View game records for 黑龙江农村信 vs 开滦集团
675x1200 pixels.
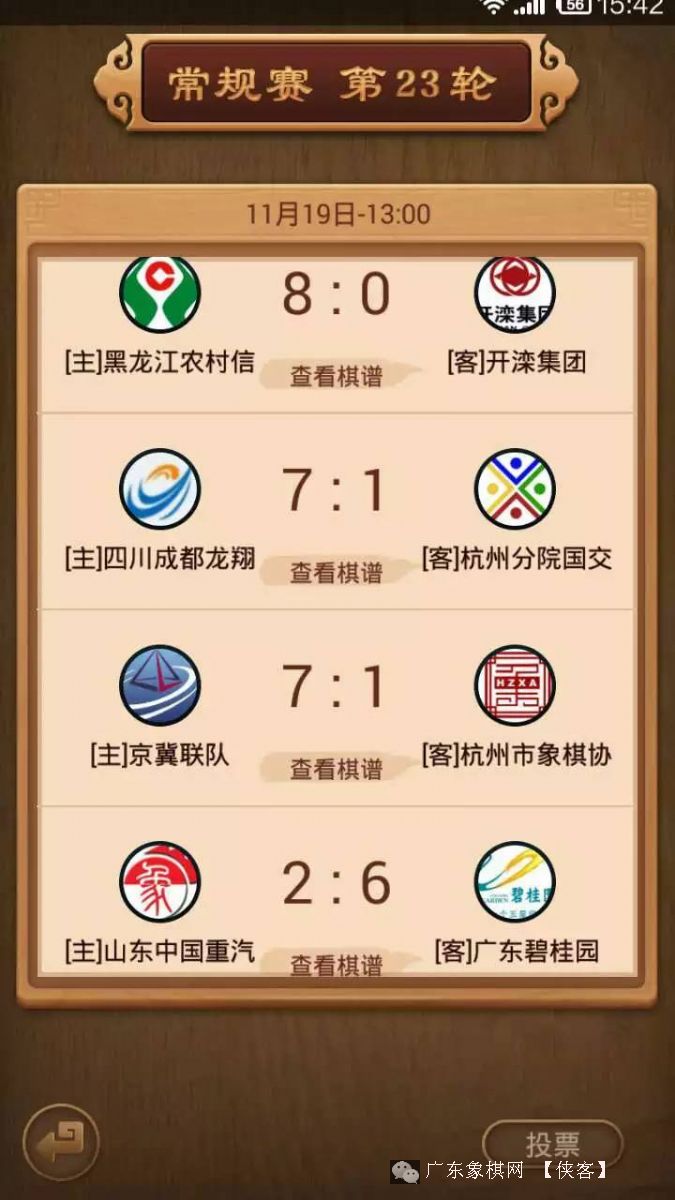click(337, 376)
